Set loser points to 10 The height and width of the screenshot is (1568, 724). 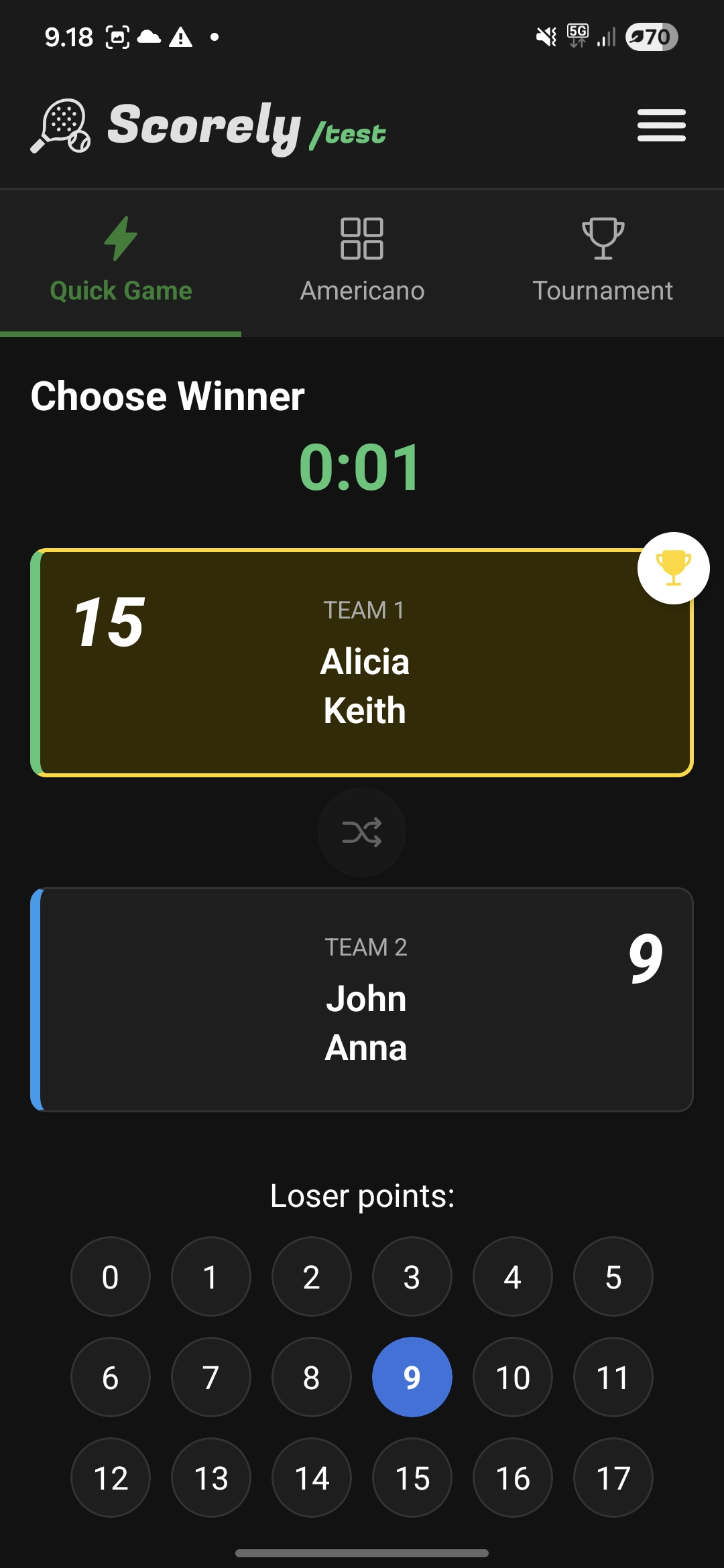[513, 1377]
